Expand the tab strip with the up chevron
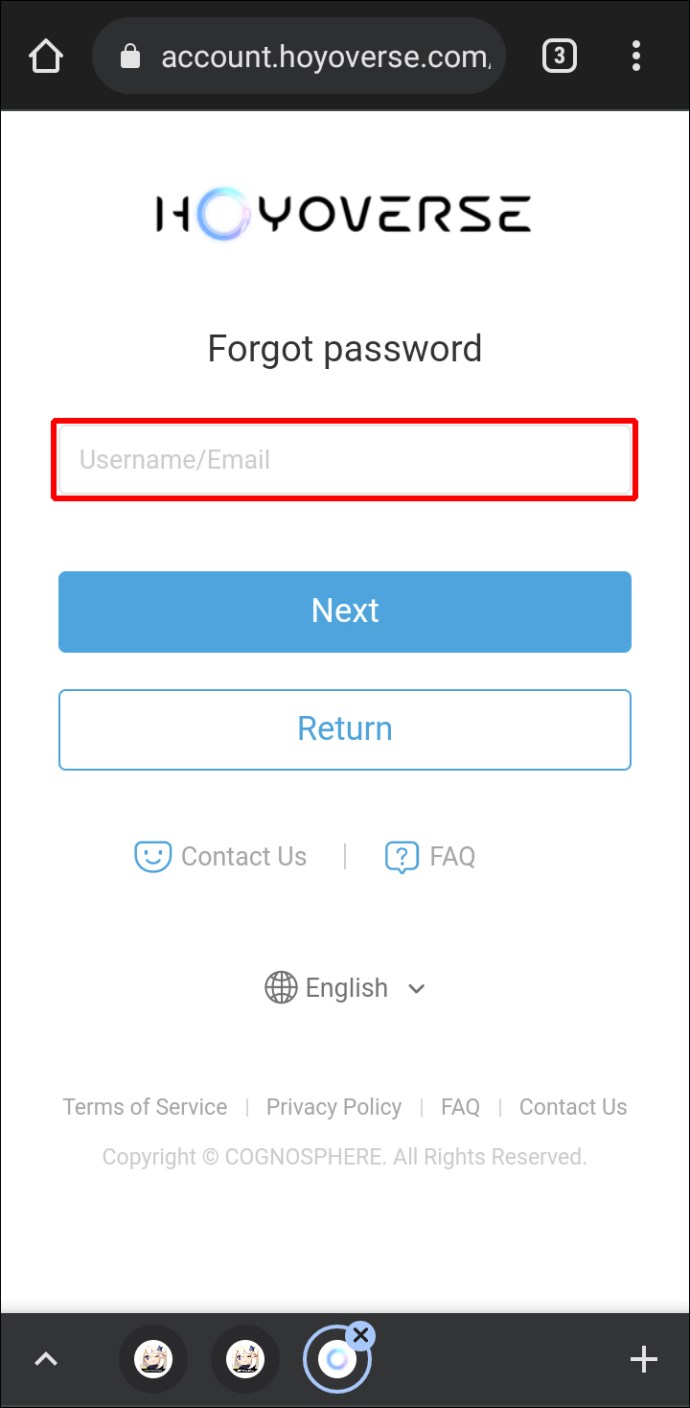 [46, 1359]
